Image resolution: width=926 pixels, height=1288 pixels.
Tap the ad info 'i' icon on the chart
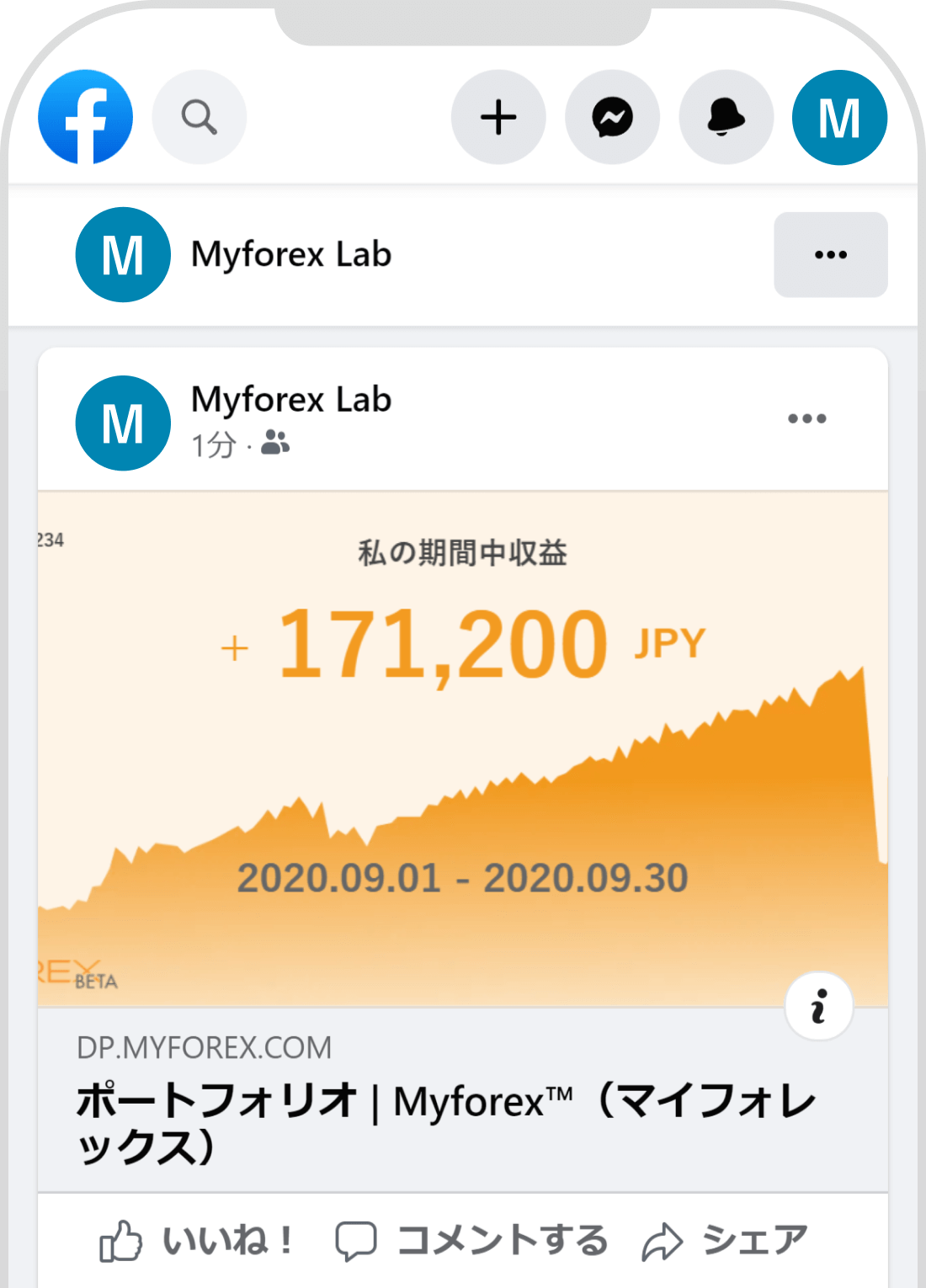click(x=818, y=1005)
